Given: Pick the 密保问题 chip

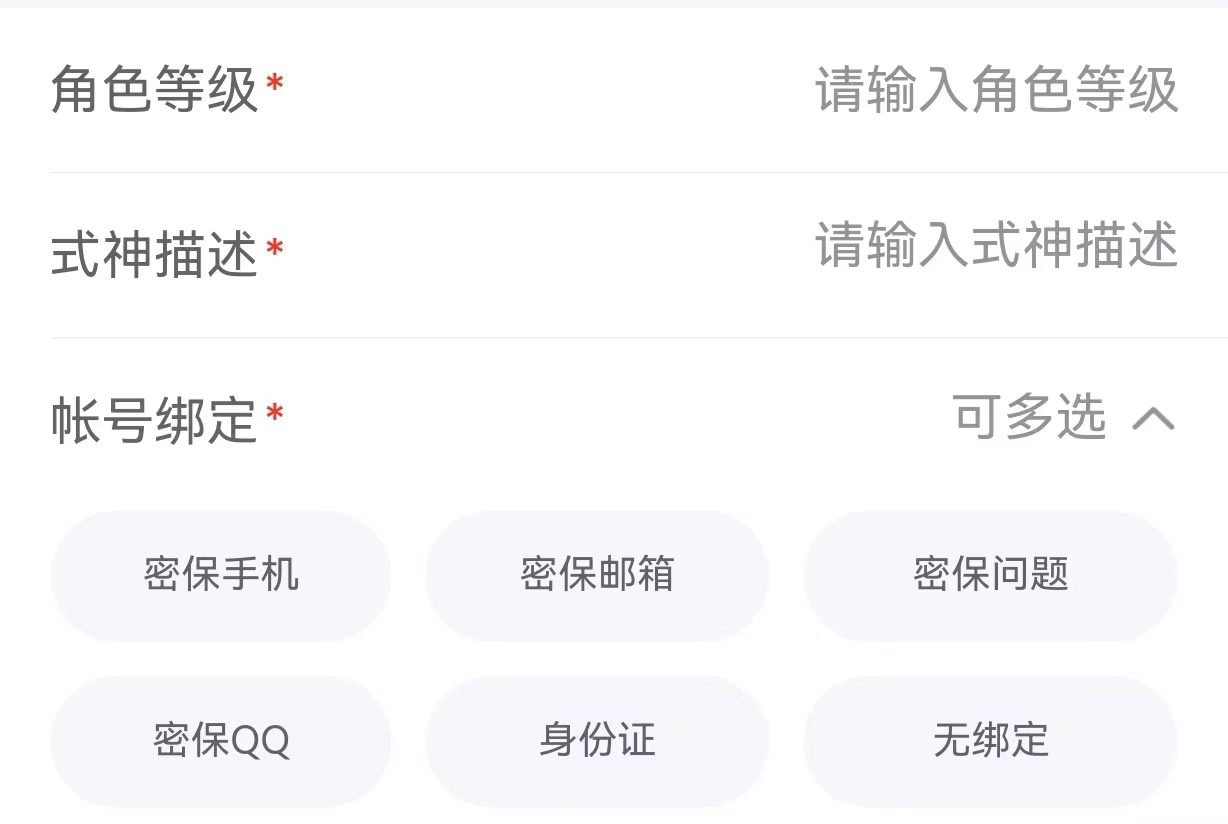Looking at the screenshot, I should coord(990,575).
